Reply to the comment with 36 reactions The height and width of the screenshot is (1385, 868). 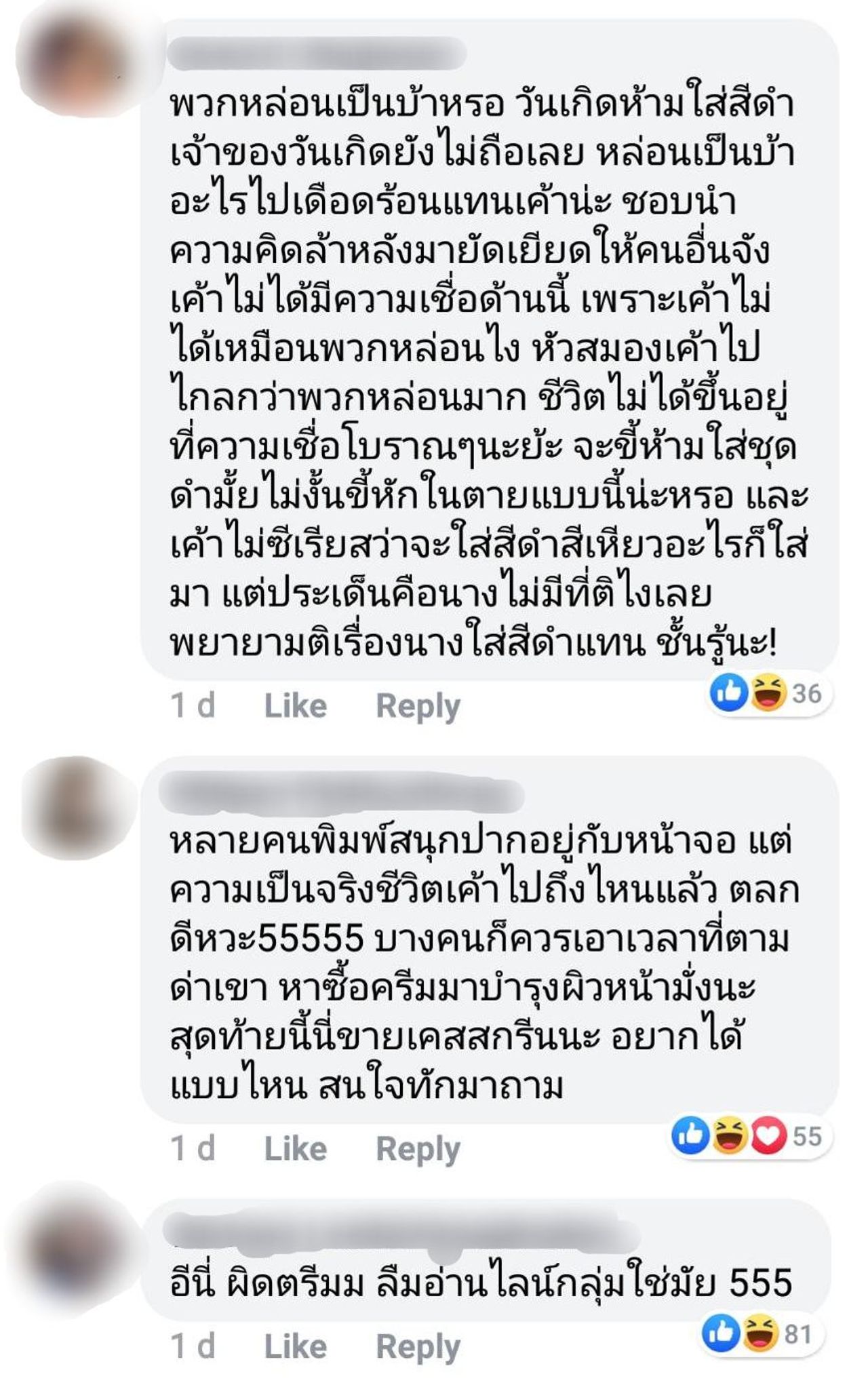(418, 706)
